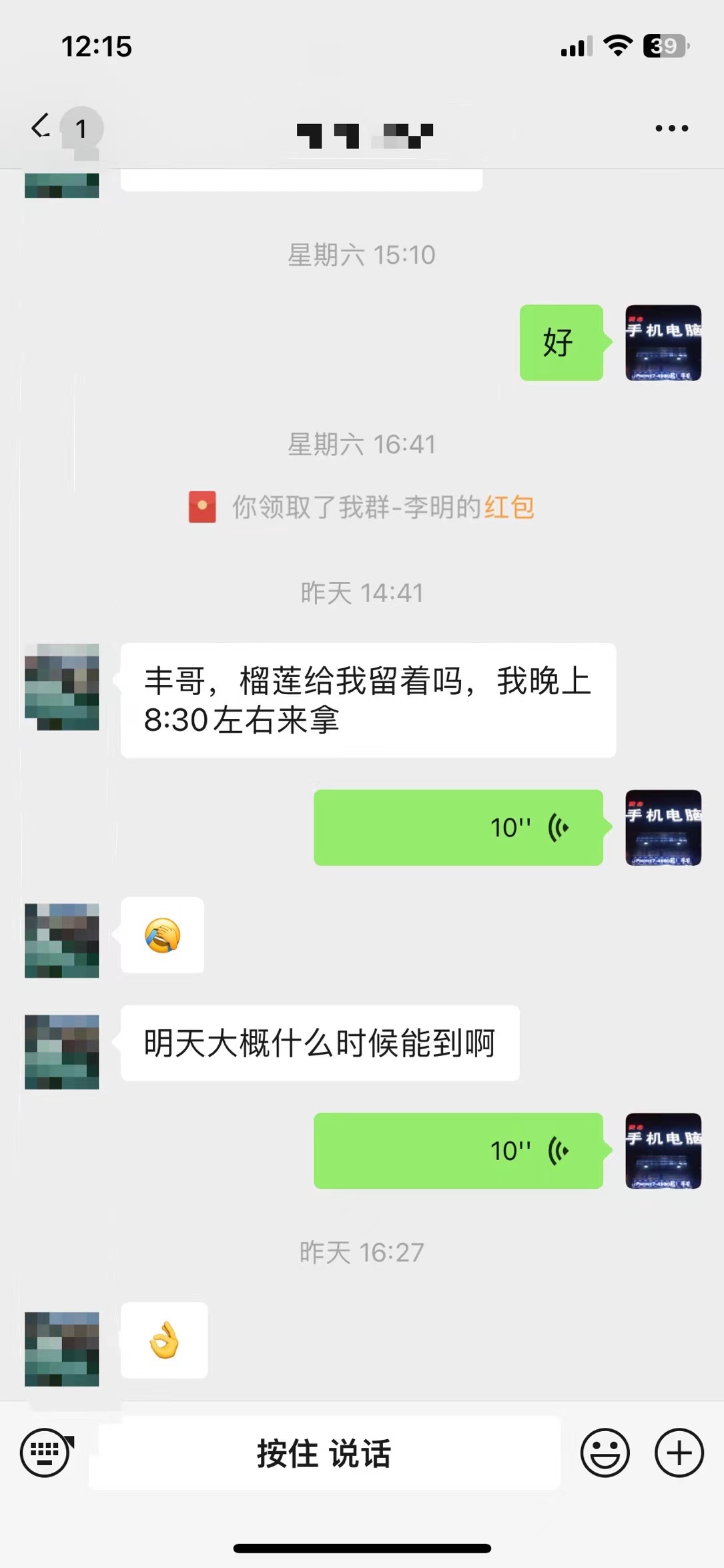Play the voice reply to the 榴莲 message
The image size is (724, 1568).
click(458, 828)
